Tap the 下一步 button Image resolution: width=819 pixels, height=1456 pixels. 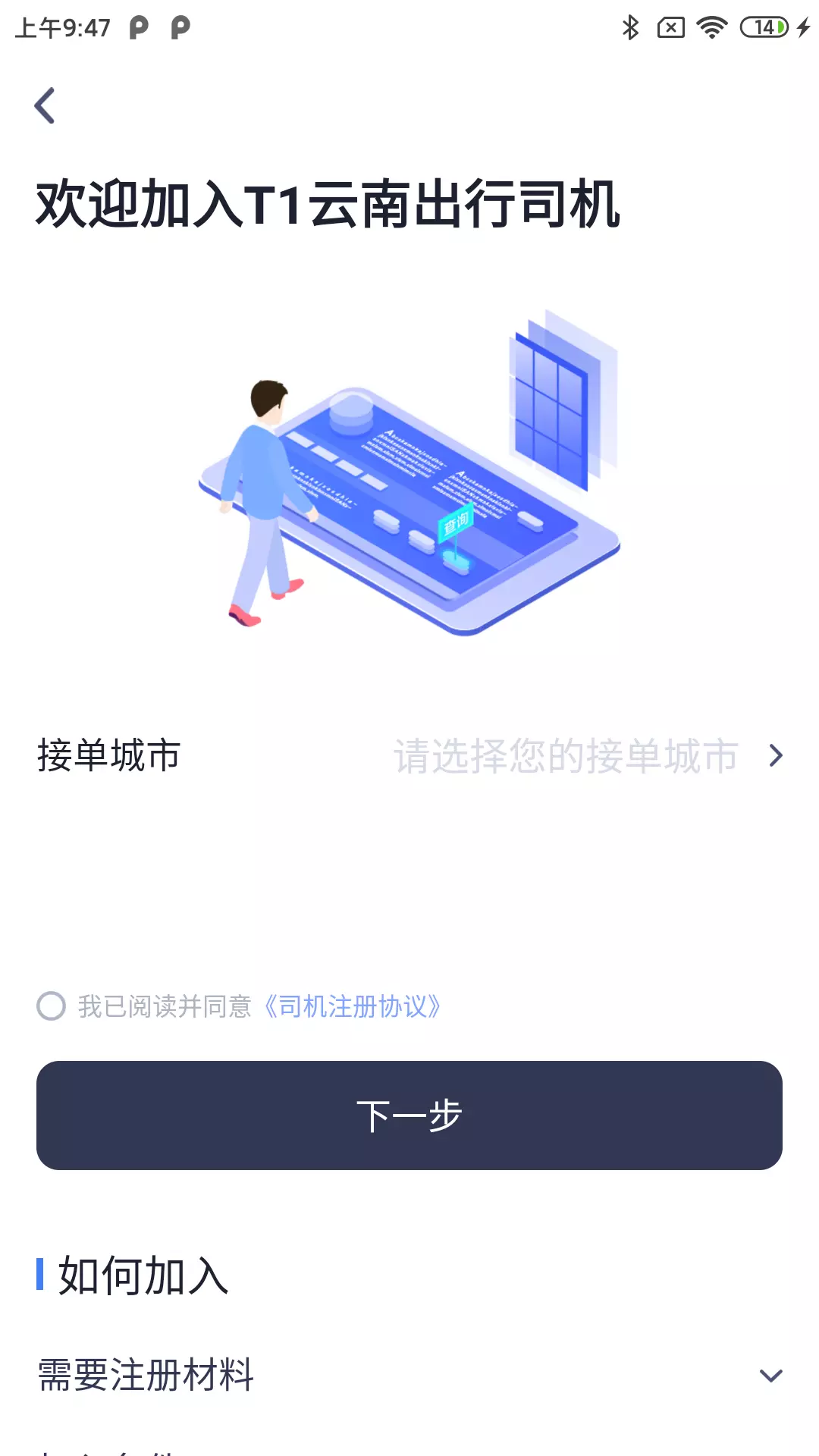point(409,1116)
